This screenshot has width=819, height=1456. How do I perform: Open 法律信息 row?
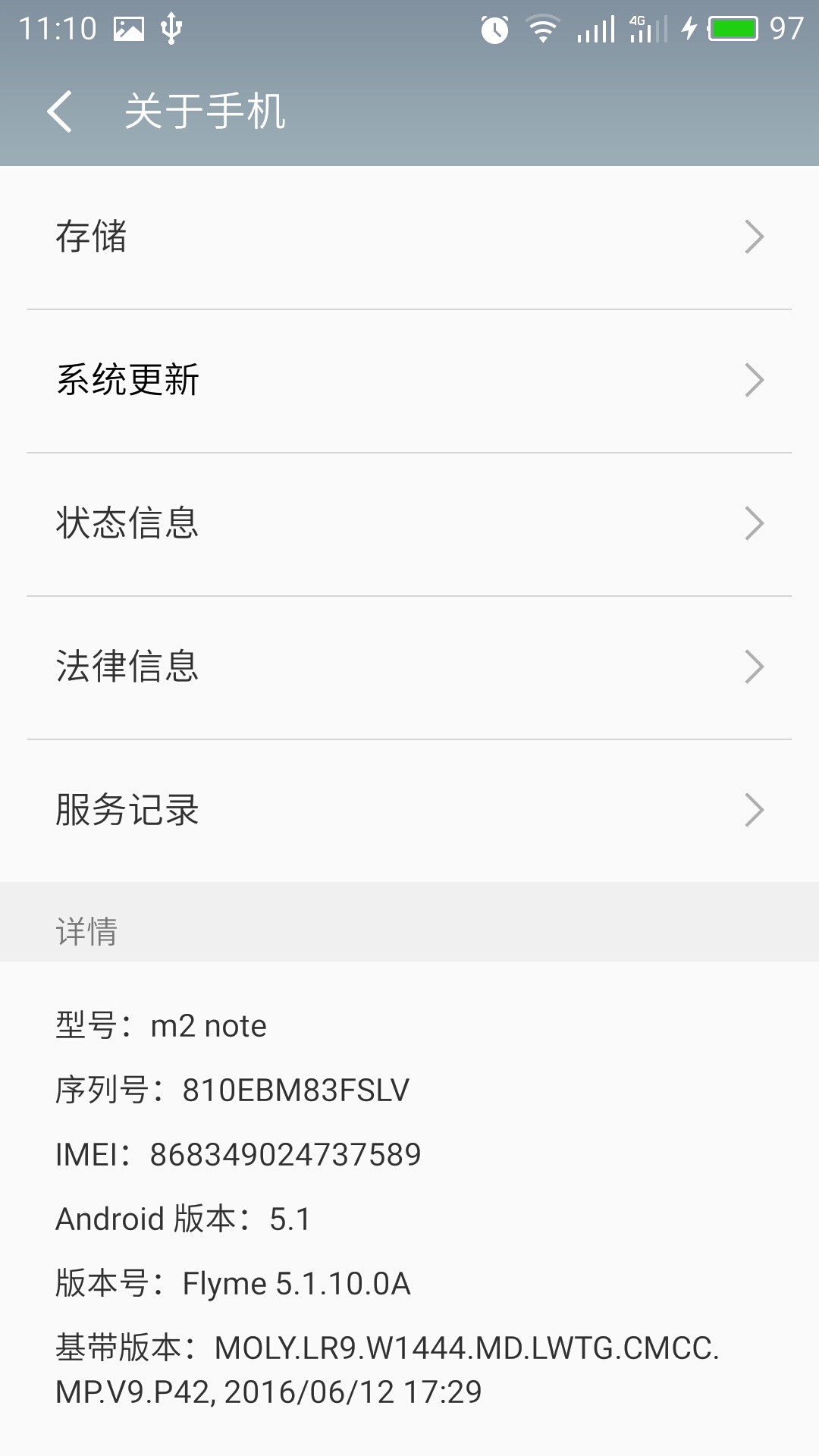click(x=409, y=667)
